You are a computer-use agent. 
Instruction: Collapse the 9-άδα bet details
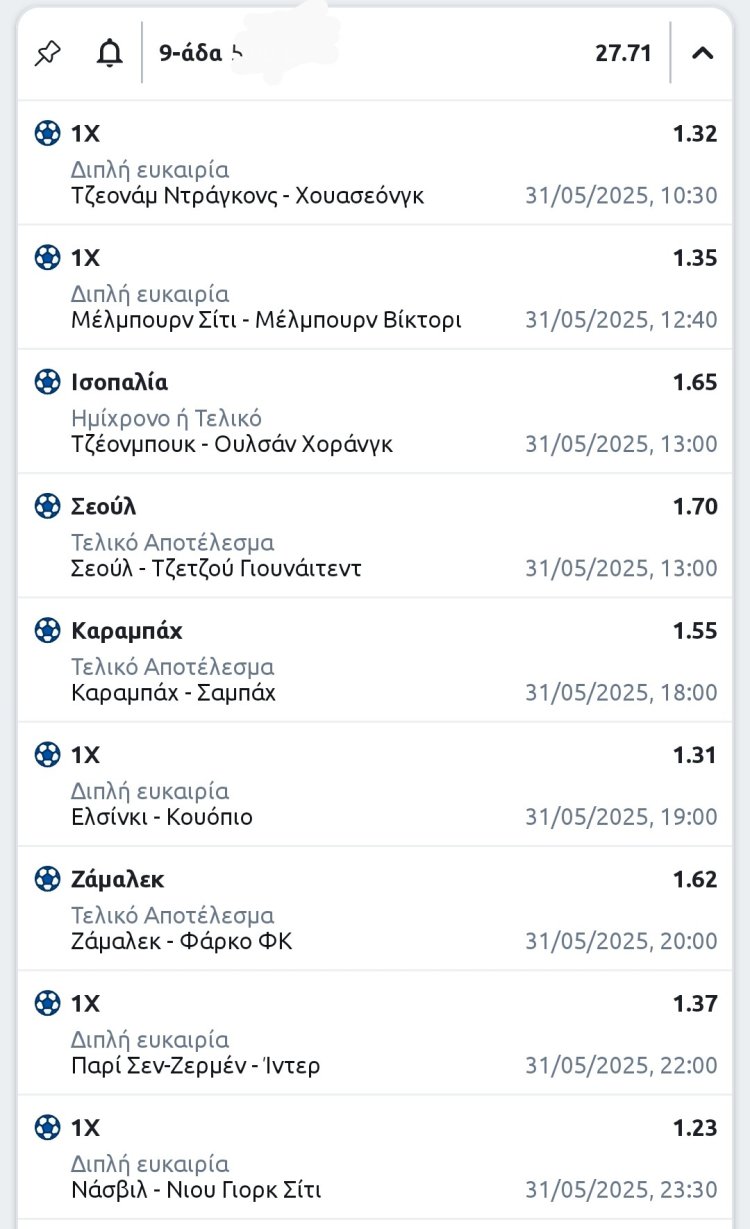(x=702, y=54)
